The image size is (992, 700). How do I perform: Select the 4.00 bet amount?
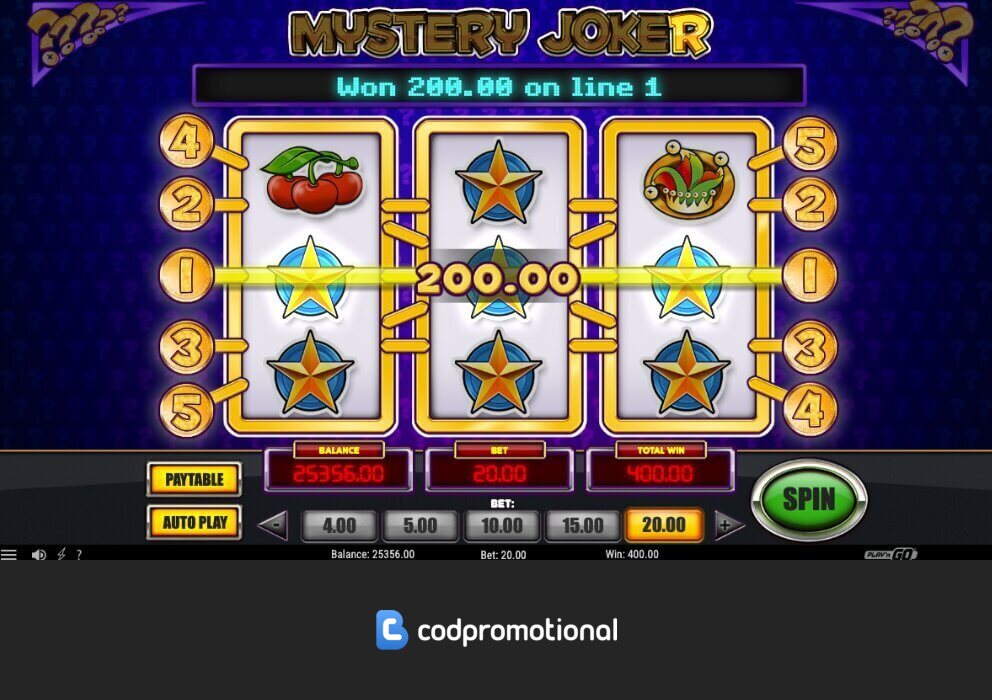339,525
